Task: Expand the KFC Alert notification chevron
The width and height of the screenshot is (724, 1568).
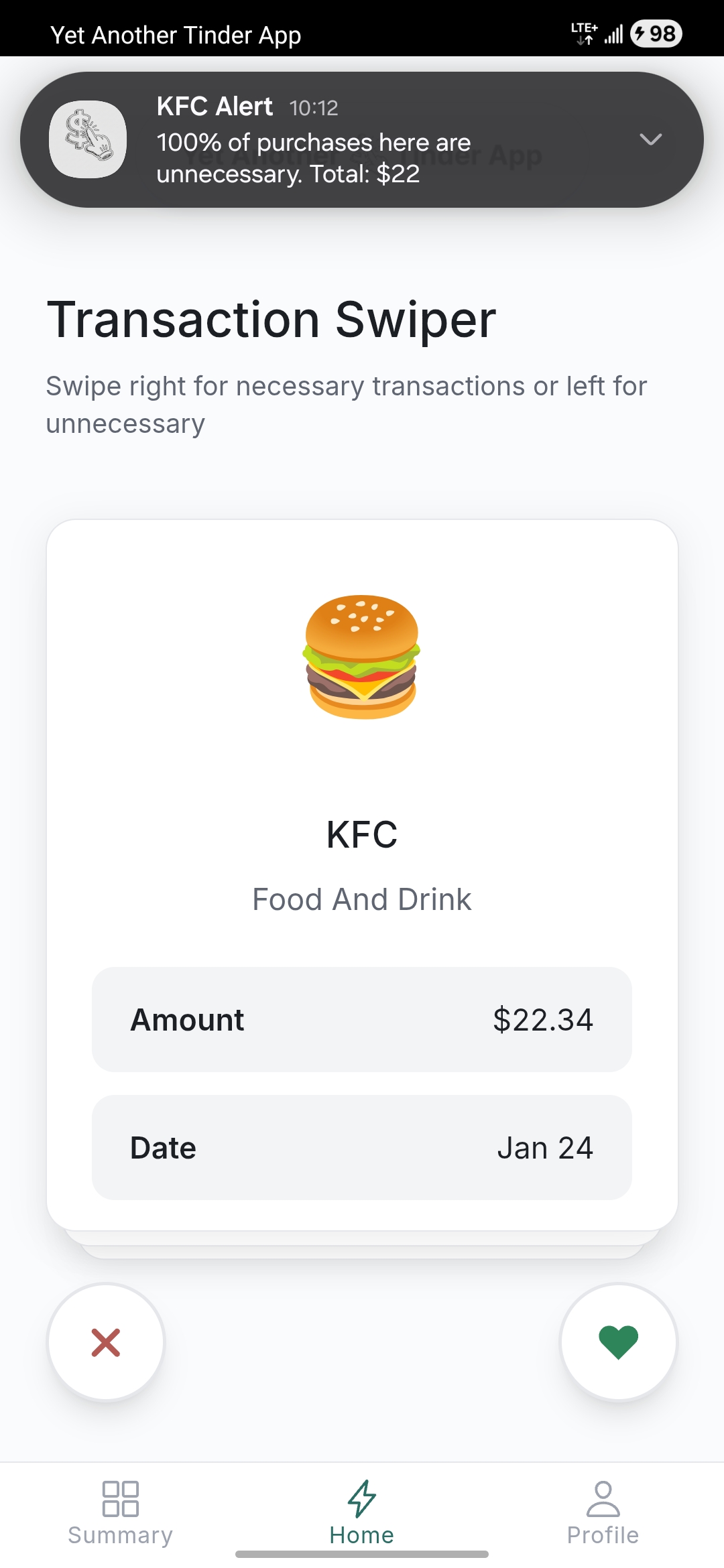Action: 650,139
